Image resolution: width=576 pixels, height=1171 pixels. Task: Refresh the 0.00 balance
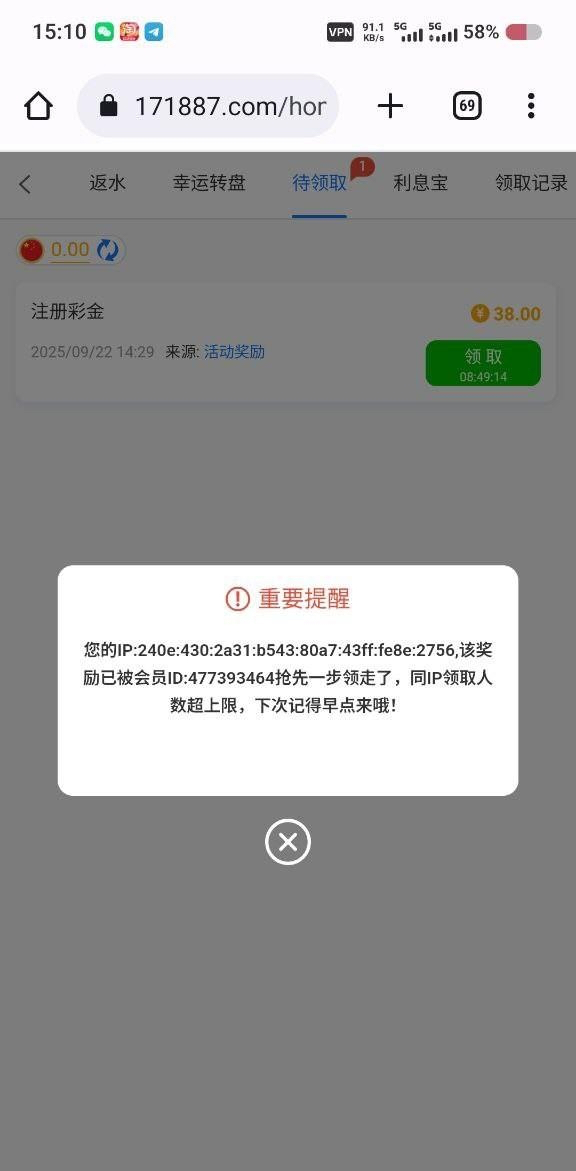coord(108,250)
